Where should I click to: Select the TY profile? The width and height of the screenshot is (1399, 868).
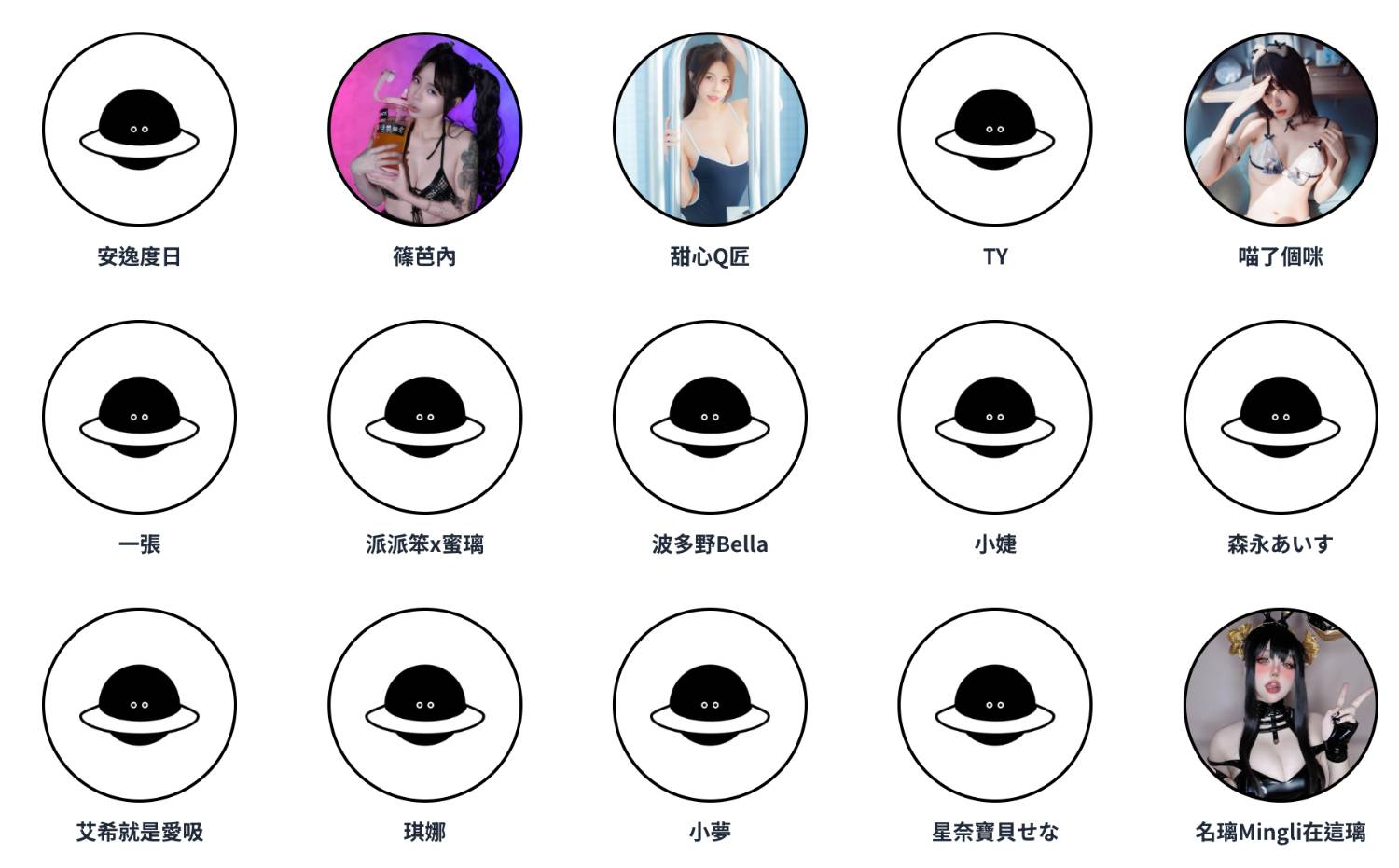click(x=995, y=130)
